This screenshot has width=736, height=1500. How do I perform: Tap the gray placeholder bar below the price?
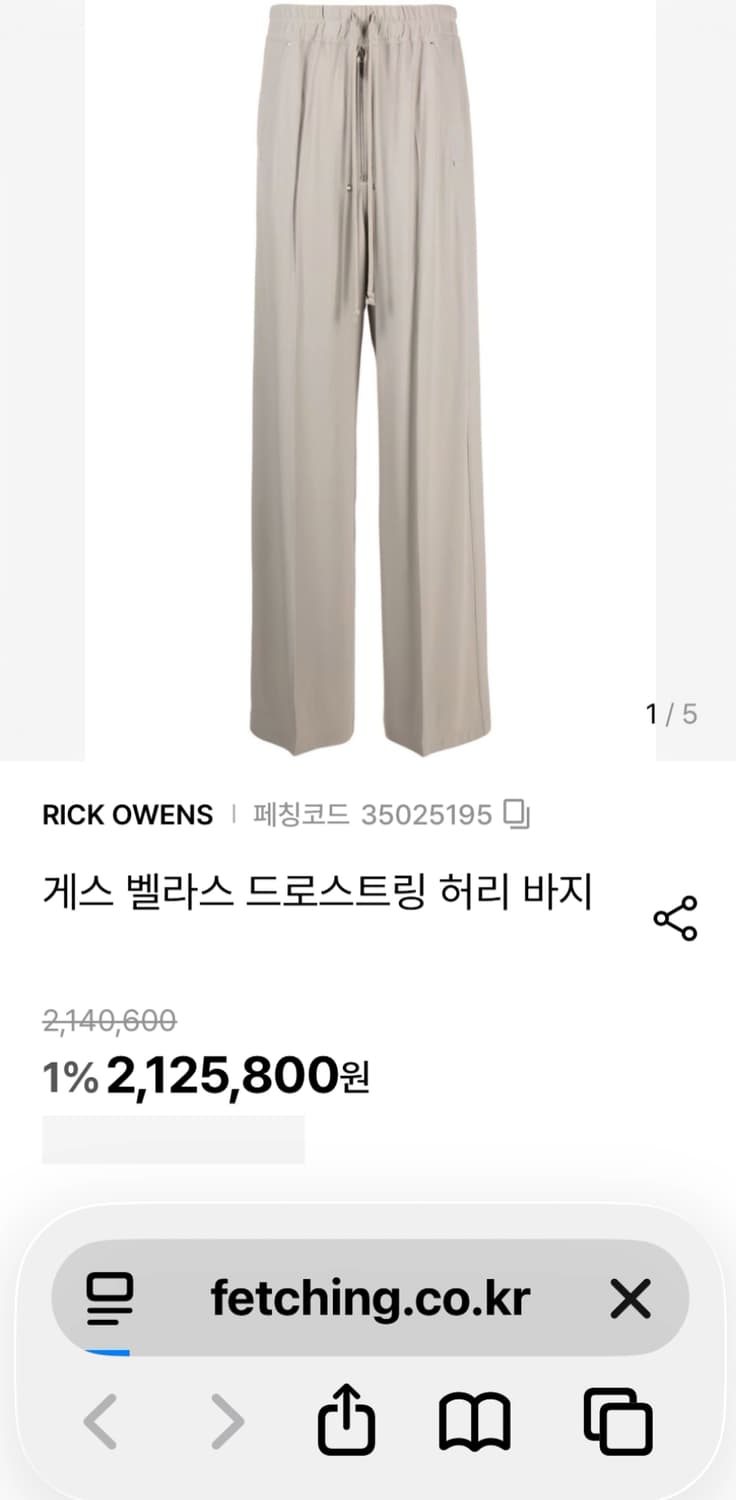point(172,1140)
